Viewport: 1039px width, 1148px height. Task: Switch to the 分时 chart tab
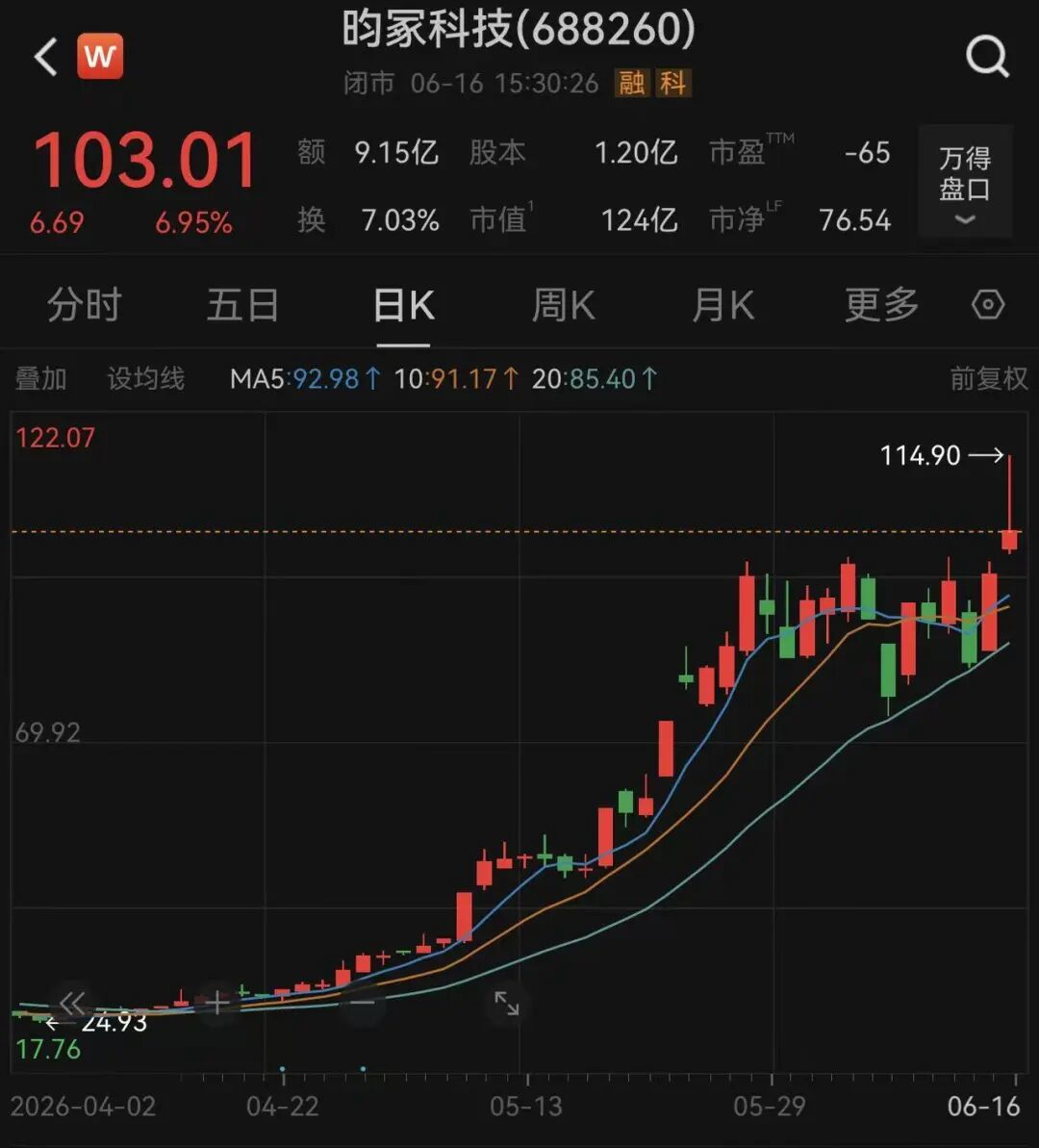point(85,305)
